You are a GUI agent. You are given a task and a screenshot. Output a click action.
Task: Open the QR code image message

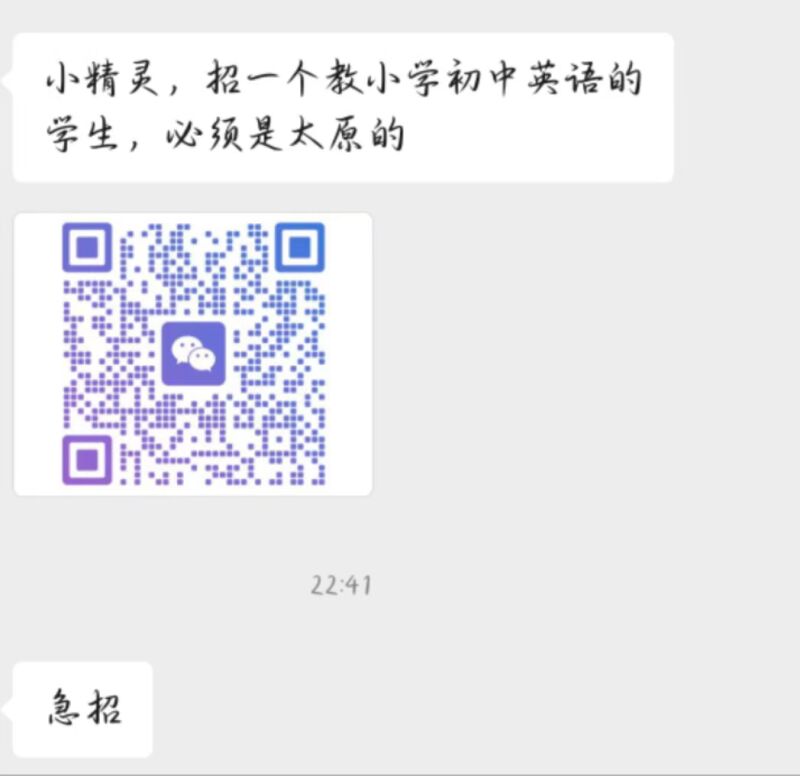[x=193, y=354]
